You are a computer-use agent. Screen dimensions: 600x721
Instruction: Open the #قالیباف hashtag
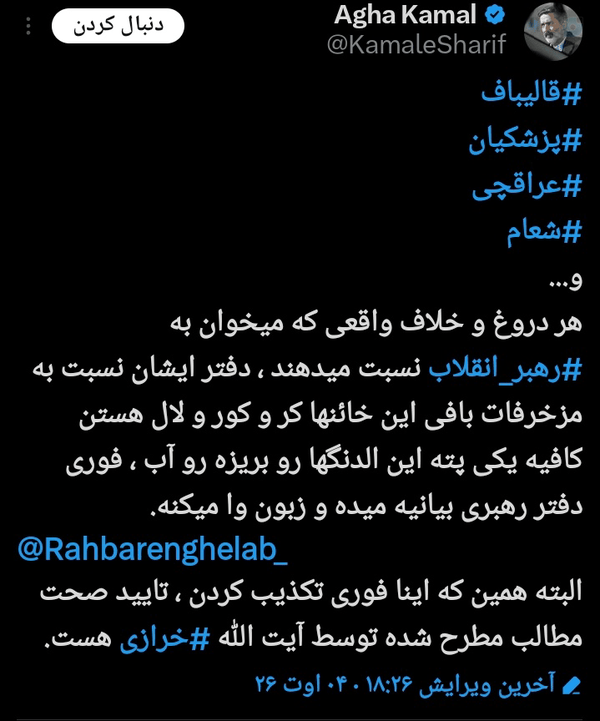click(531, 93)
